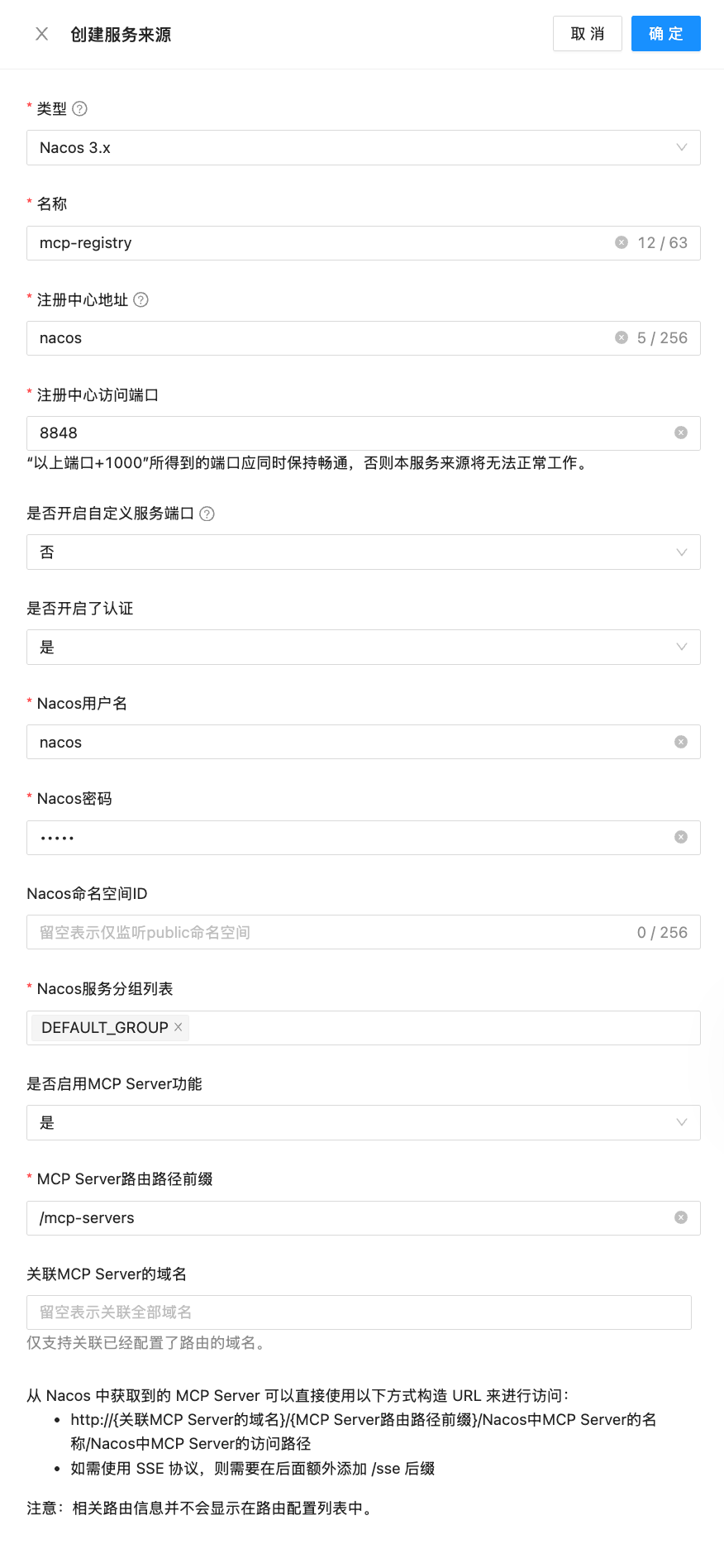
Task: Show help for 注册中心地址
Action: pos(141,299)
